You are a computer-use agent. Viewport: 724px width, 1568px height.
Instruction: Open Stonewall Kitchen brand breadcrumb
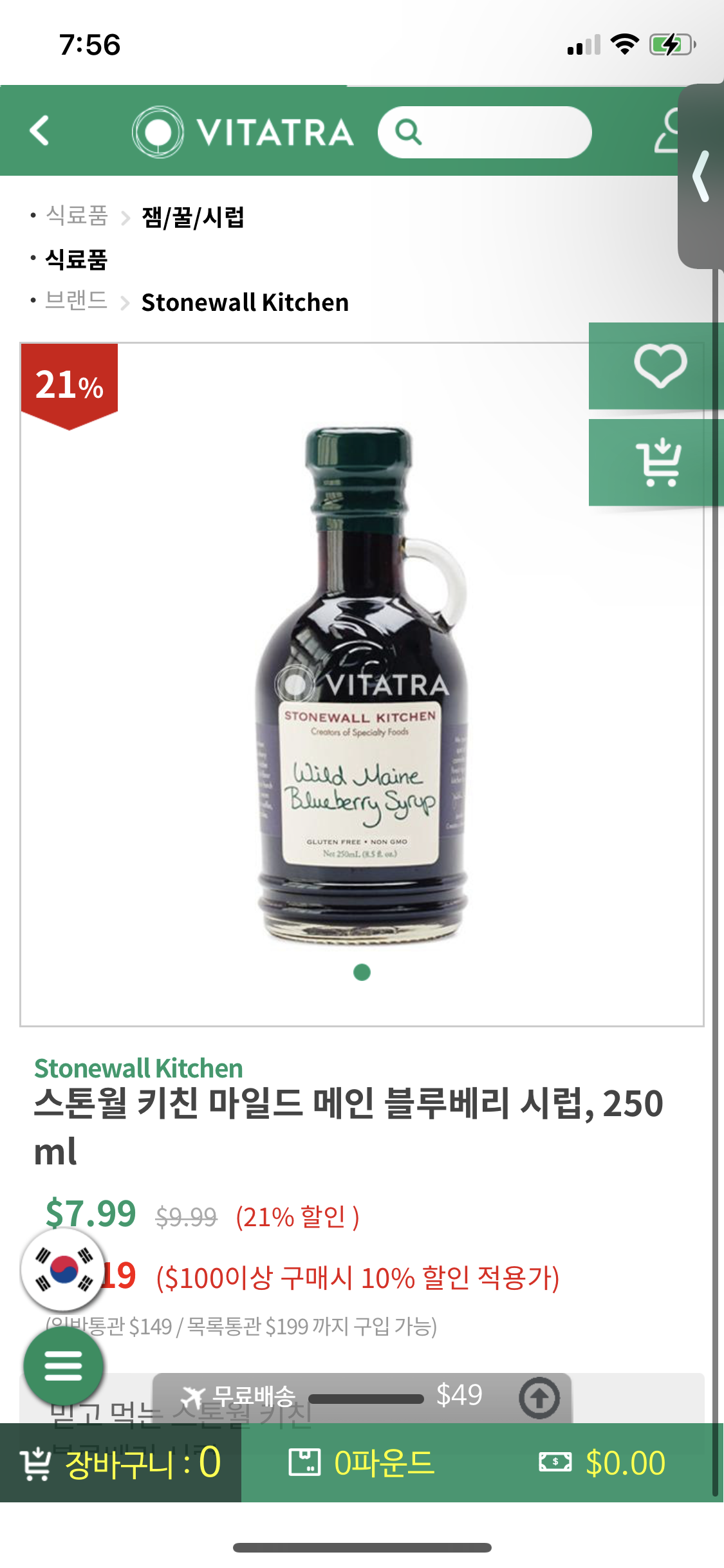245,302
